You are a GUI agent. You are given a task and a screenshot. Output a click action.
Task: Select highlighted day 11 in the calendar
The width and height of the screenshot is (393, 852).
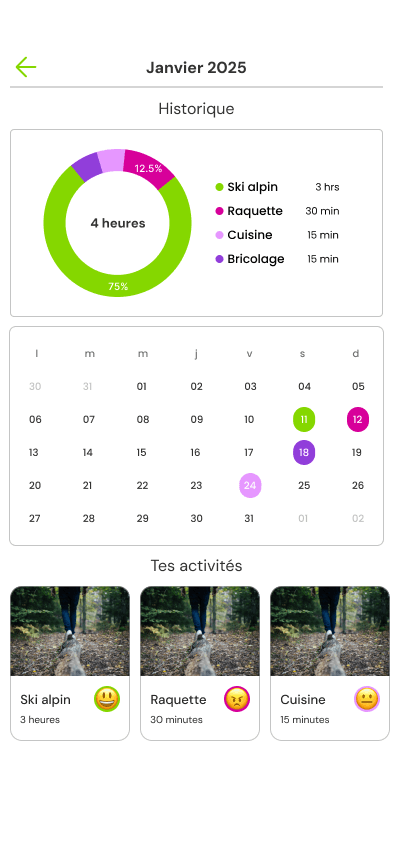click(304, 419)
